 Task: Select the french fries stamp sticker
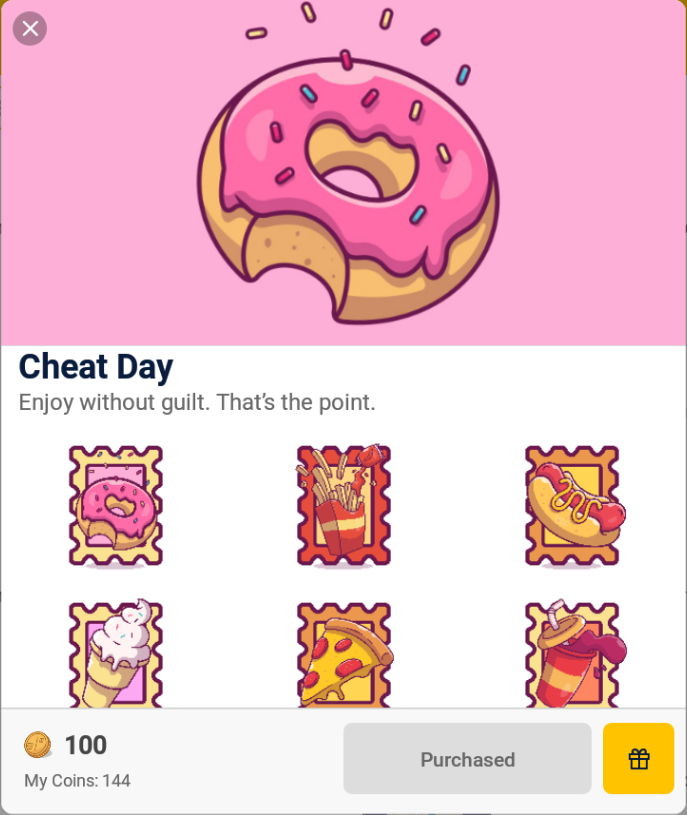coord(343,506)
